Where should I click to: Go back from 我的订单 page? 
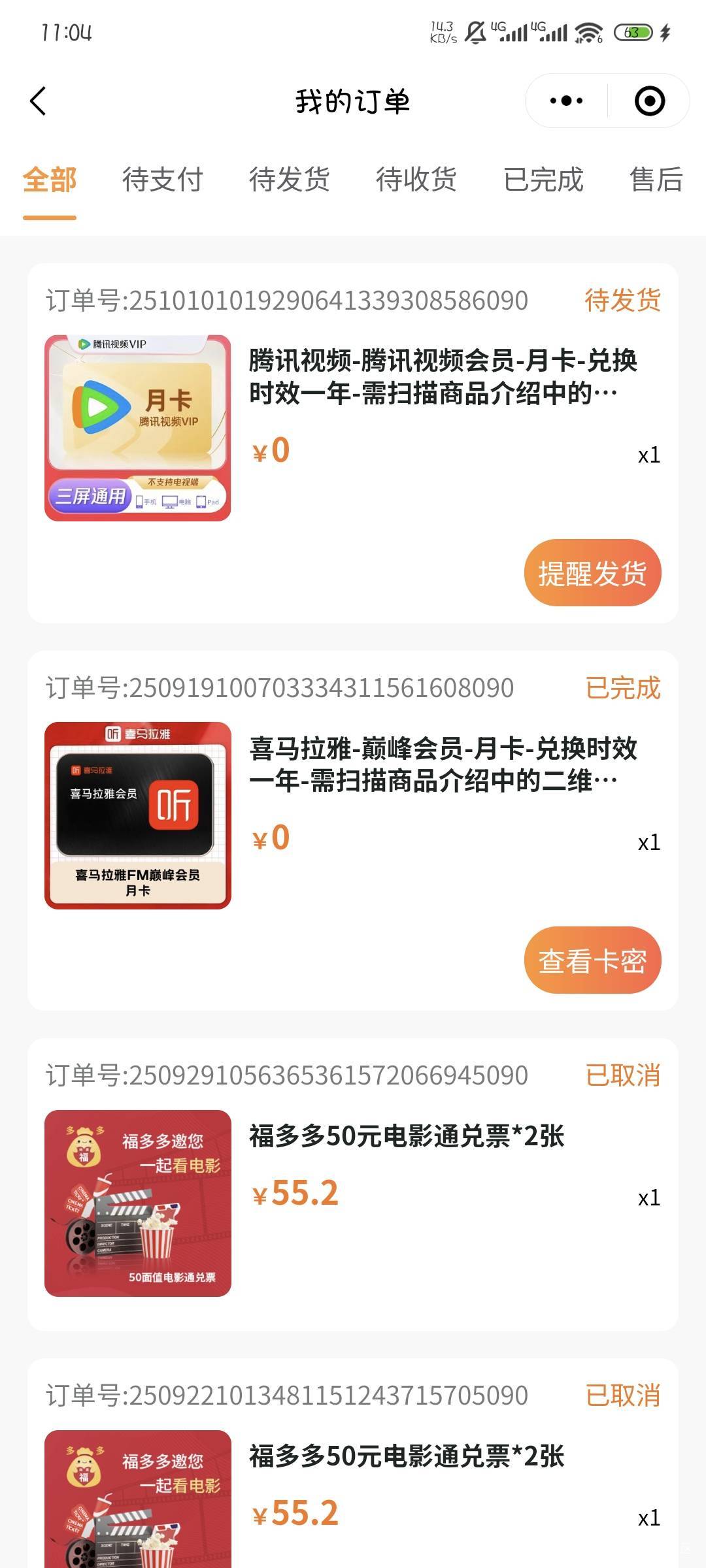(x=38, y=101)
